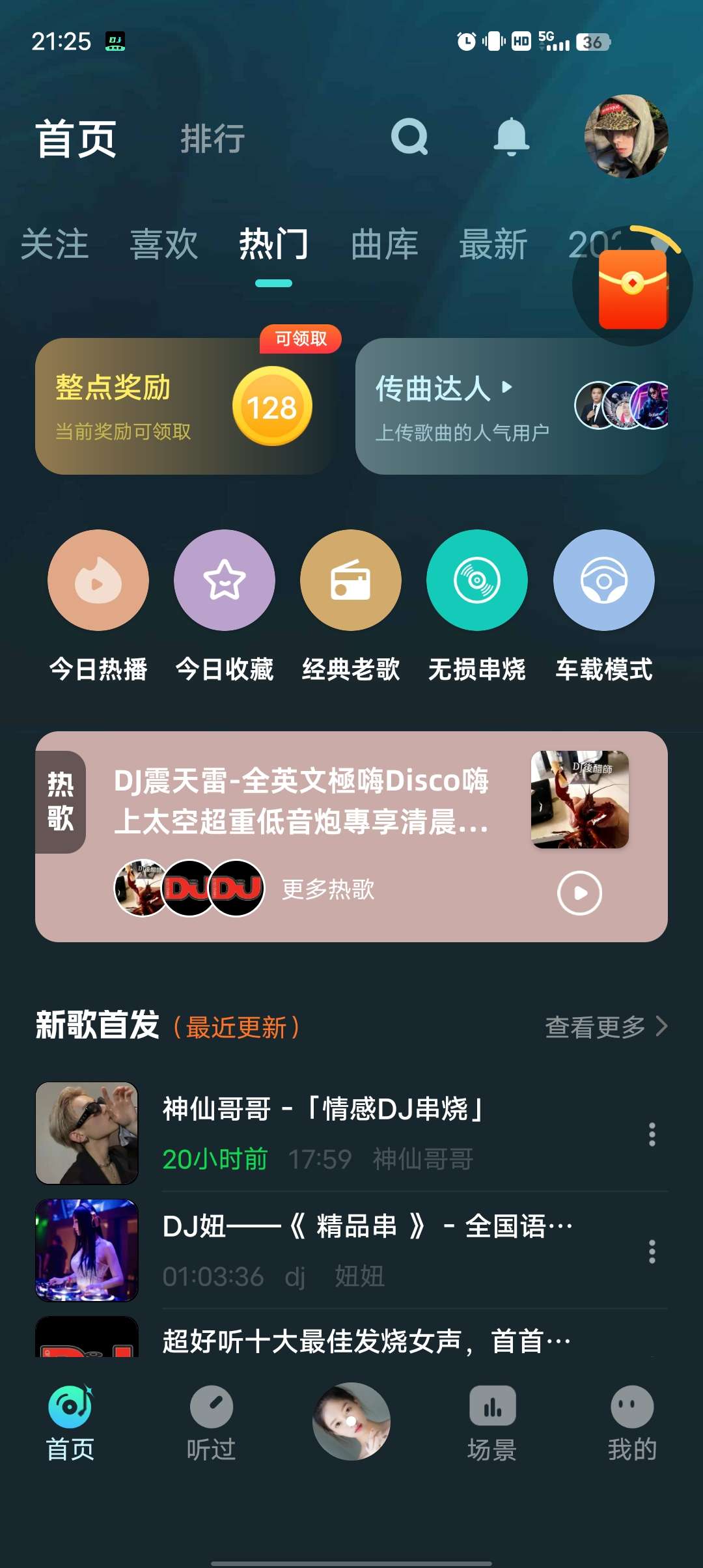Viewport: 703px width, 1568px height.
Task: Open 今日热播
Action: 98,580
